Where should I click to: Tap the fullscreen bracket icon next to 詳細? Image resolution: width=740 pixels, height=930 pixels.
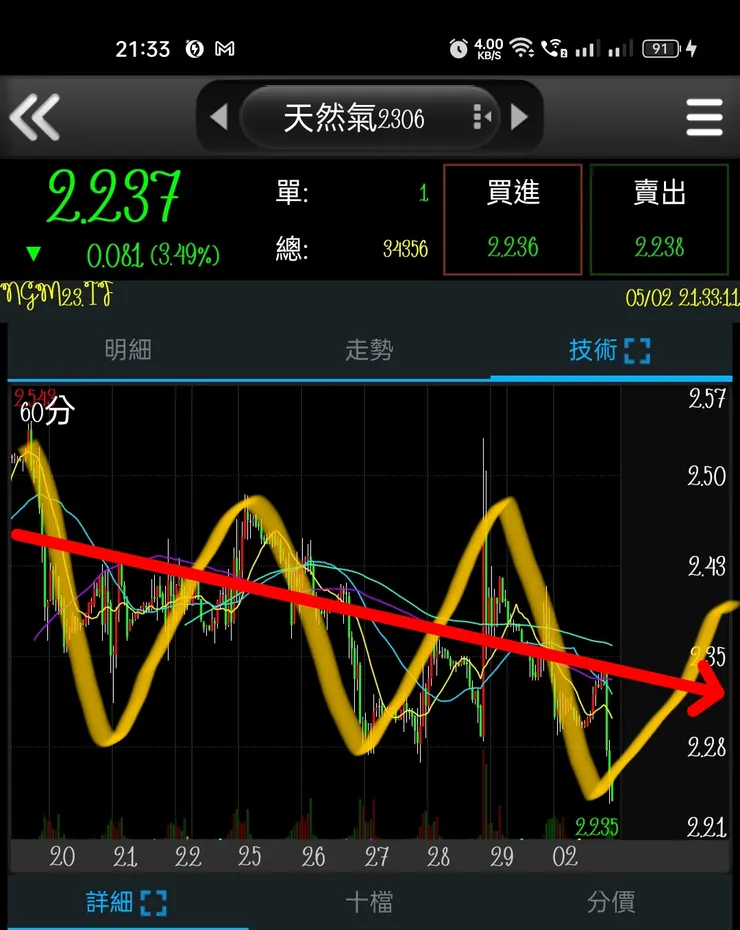pos(154,902)
